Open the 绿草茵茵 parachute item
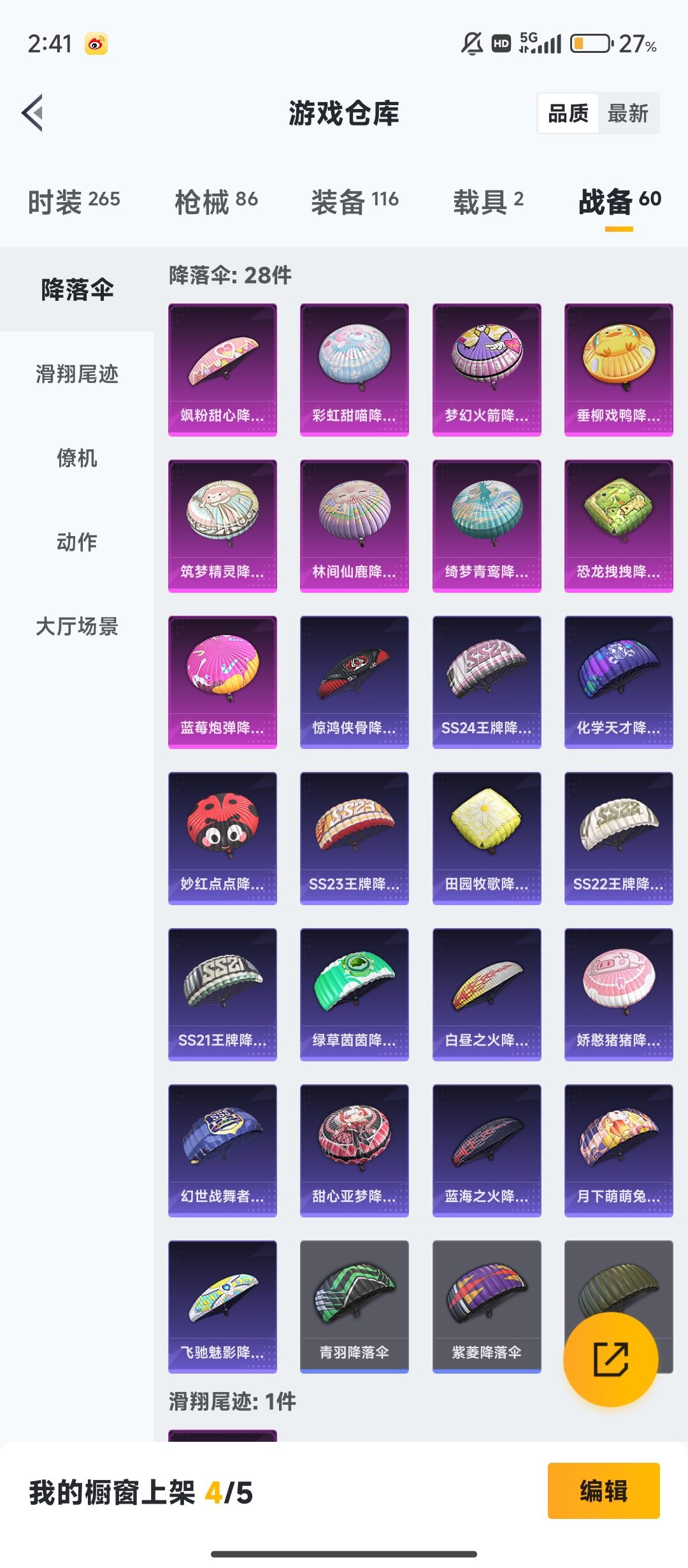This screenshot has width=688, height=1568. [354, 994]
